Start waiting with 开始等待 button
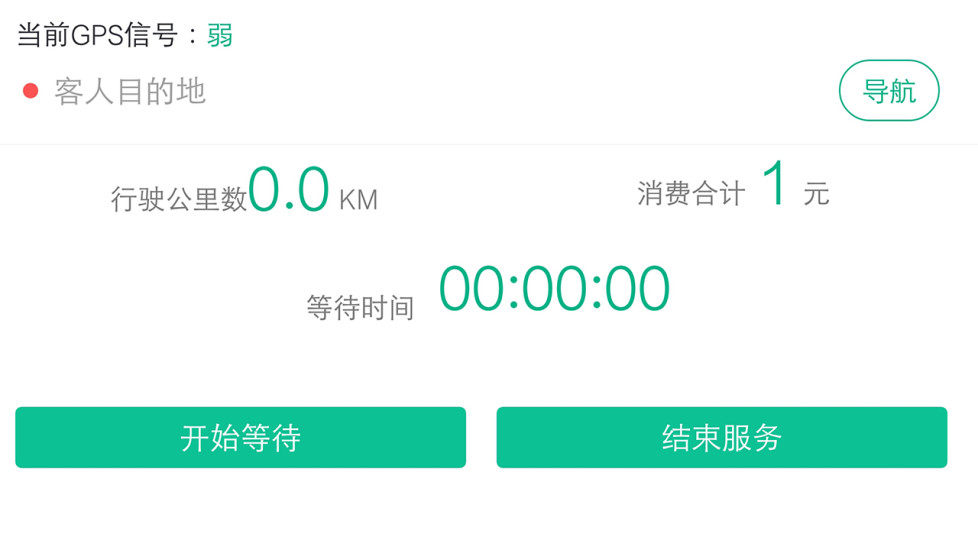Image resolution: width=978 pixels, height=550 pixels. [240, 437]
